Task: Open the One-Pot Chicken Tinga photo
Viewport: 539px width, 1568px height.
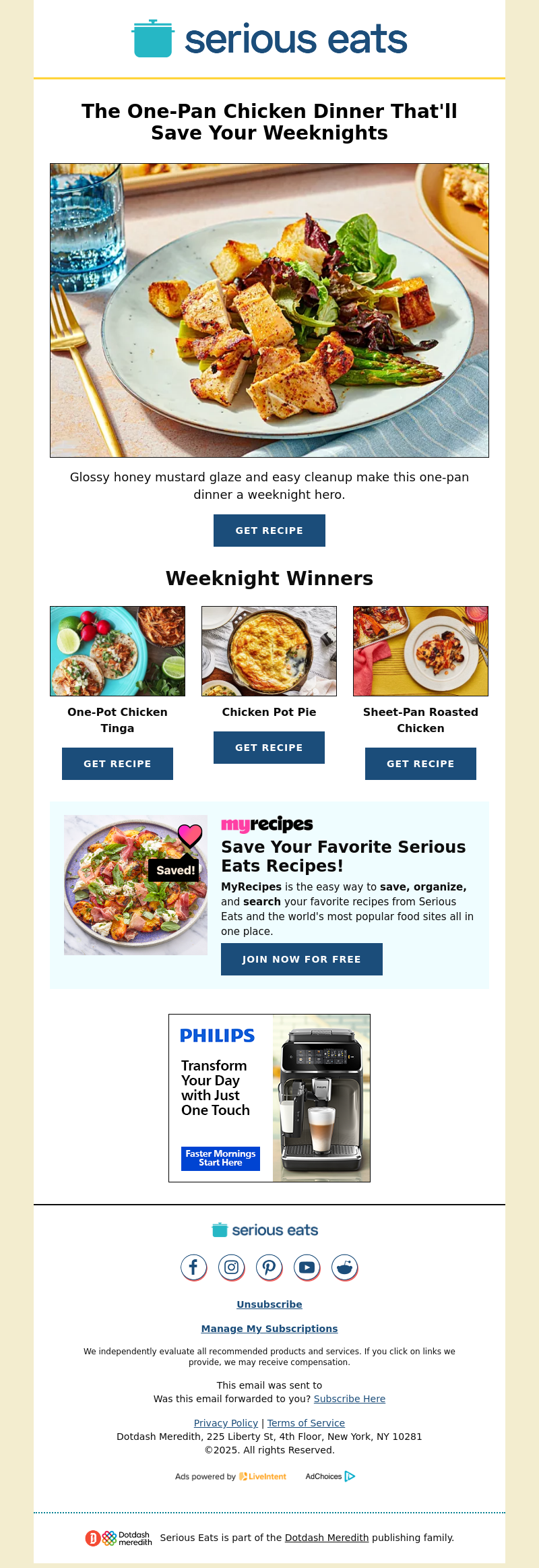Action: pos(117,651)
